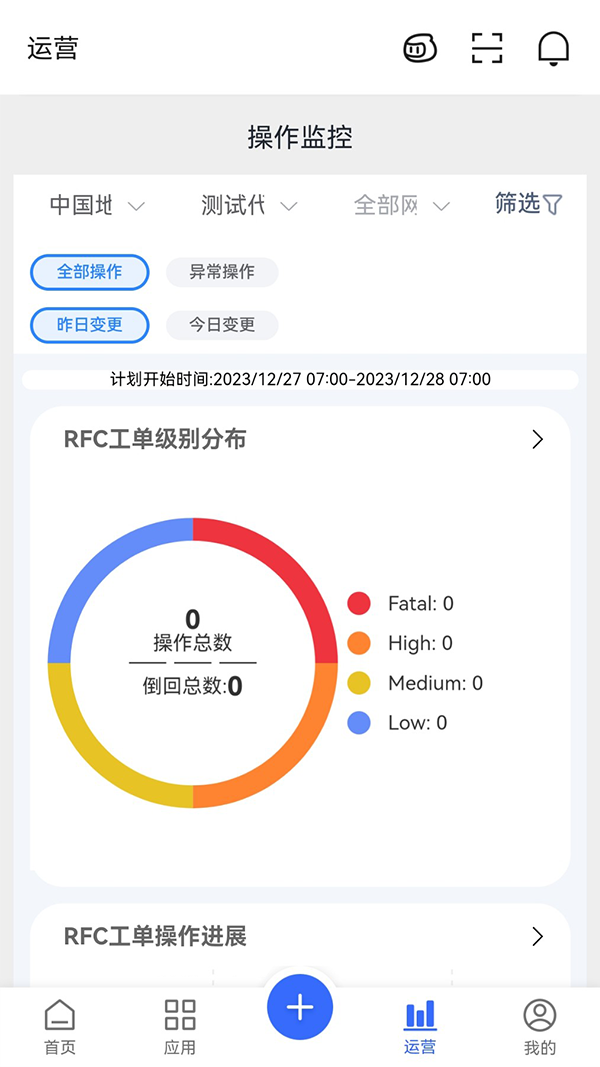The image size is (600, 1067).
Task: Switch to the 应用 tab
Action: point(180,1027)
